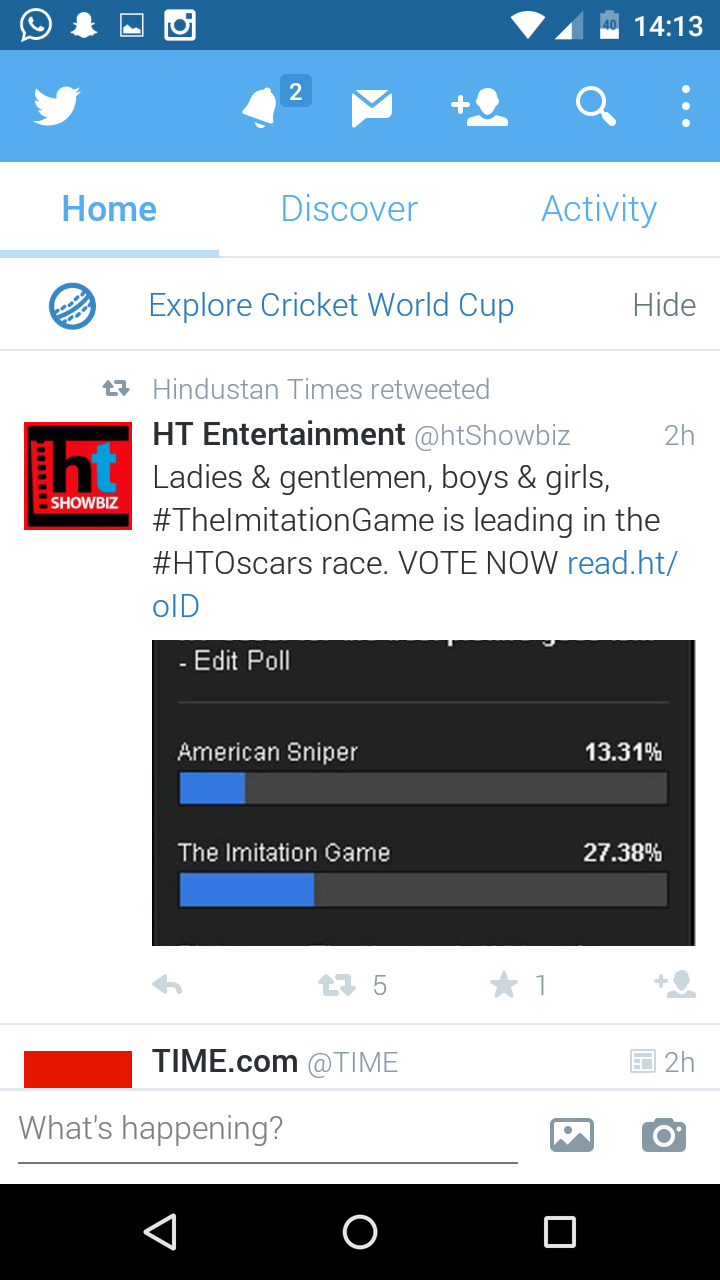Hide the Cricket World Cup banner
The height and width of the screenshot is (1280, 720).
click(x=664, y=305)
